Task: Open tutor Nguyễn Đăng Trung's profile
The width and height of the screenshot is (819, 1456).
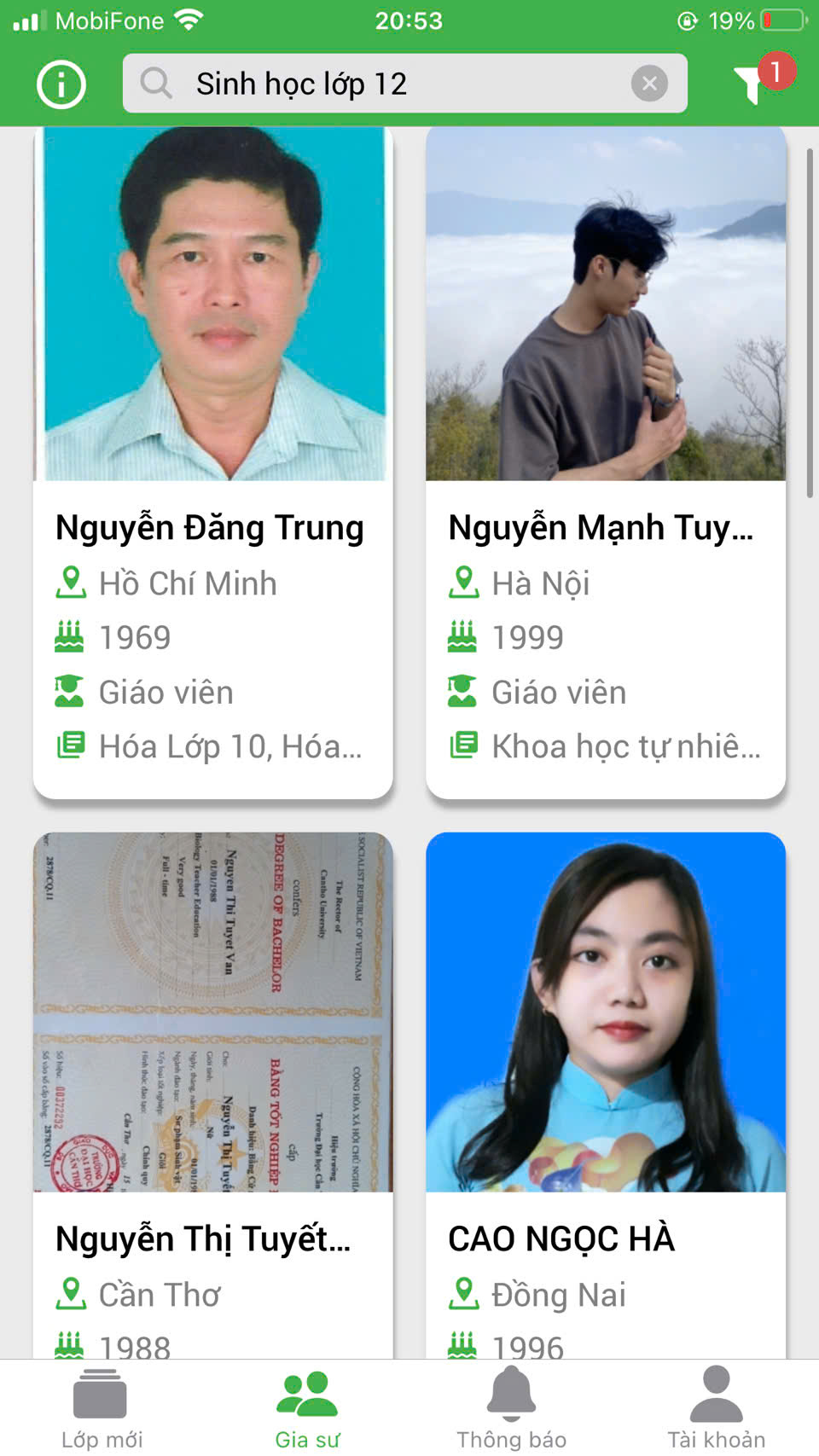Action: pyautogui.click(x=213, y=461)
